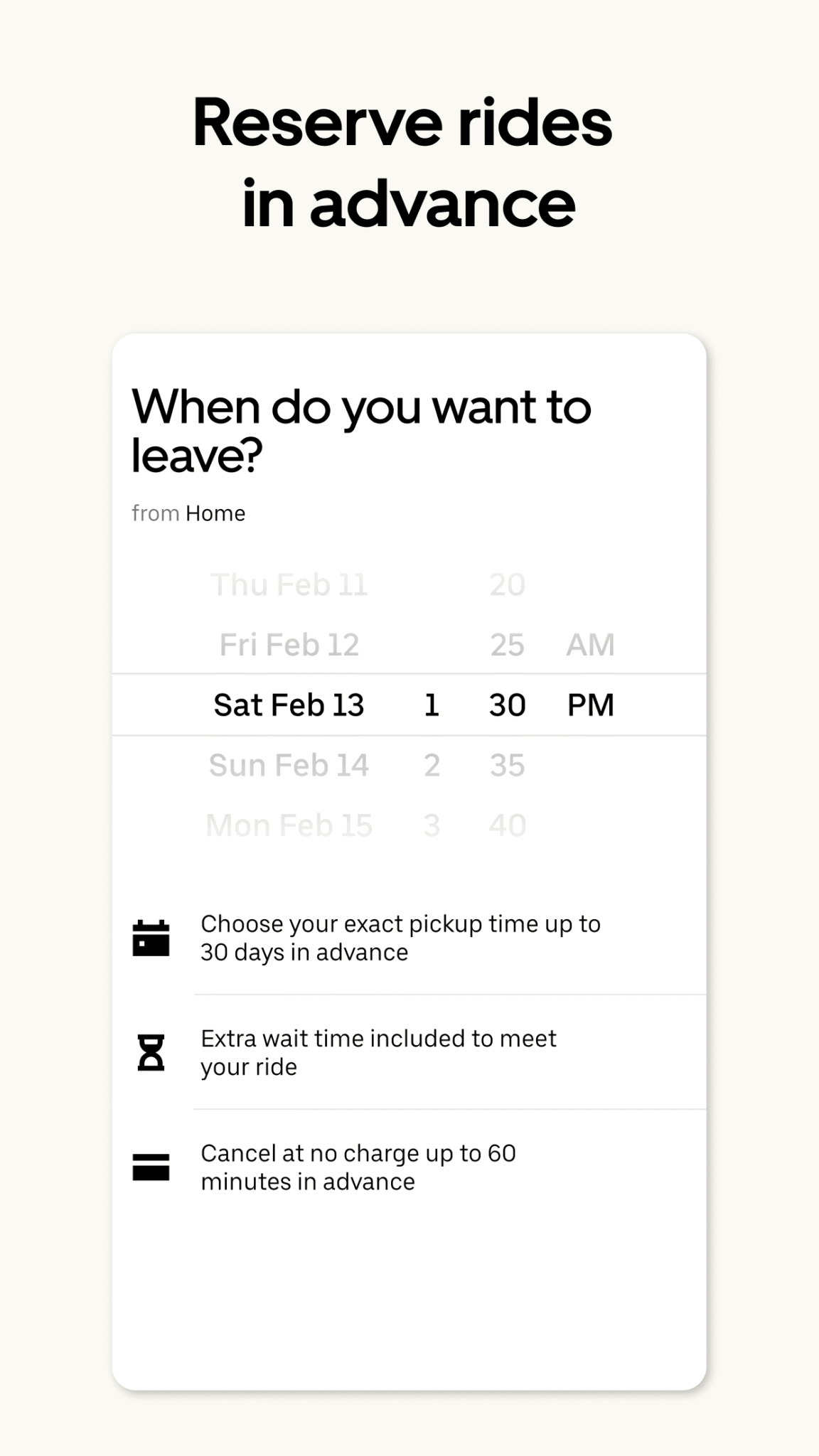Viewport: 819px width, 1456px height.
Task: Choose 25 minutes in the minute column
Action: (x=507, y=644)
